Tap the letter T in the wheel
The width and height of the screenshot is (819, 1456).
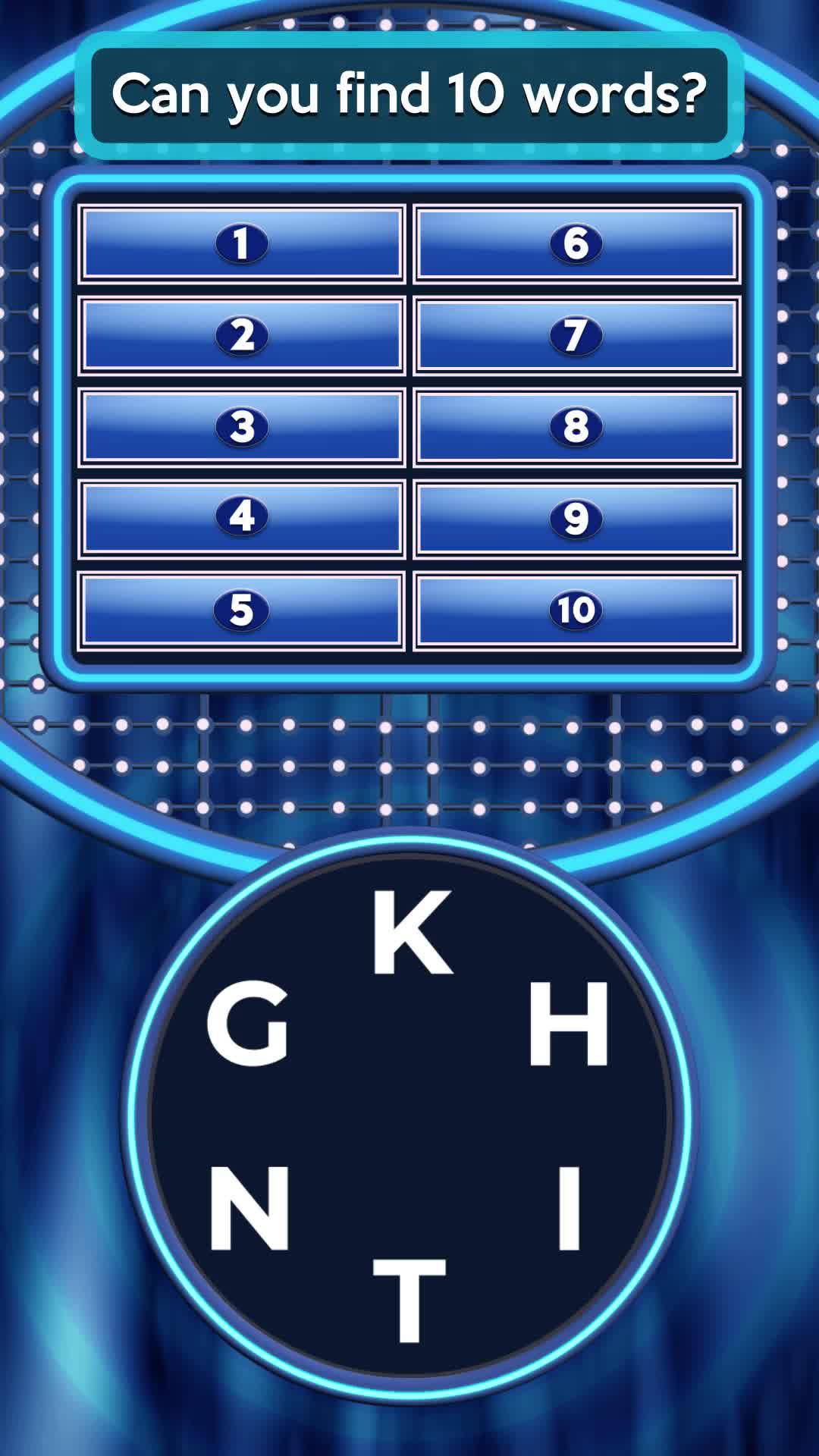point(409,1299)
